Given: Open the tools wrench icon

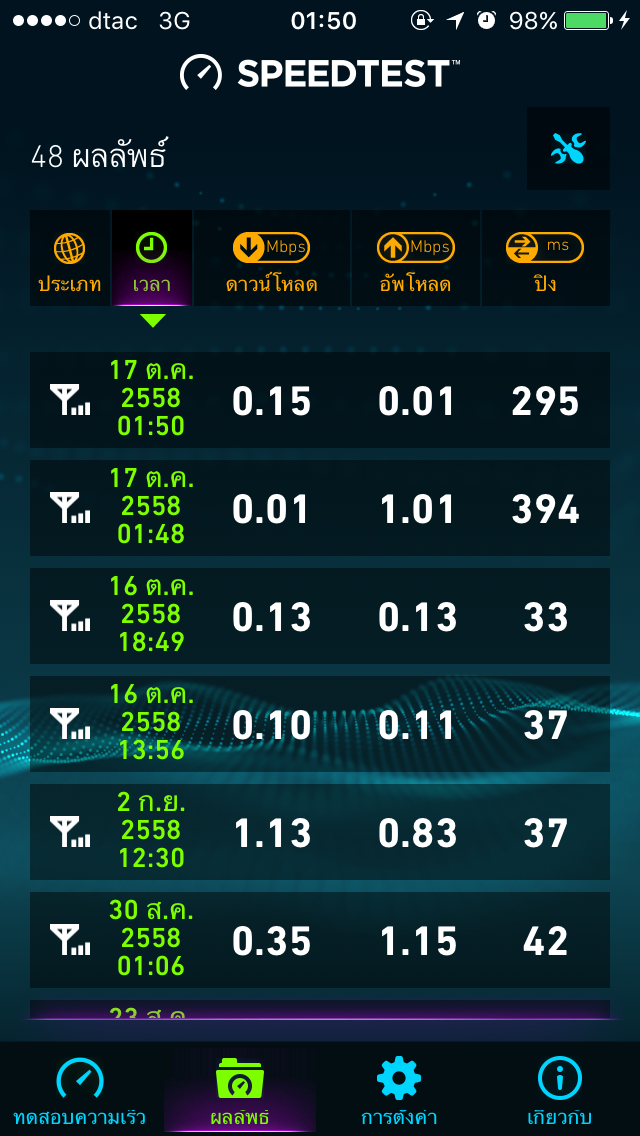Looking at the screenshot, I should pos(568,149).
